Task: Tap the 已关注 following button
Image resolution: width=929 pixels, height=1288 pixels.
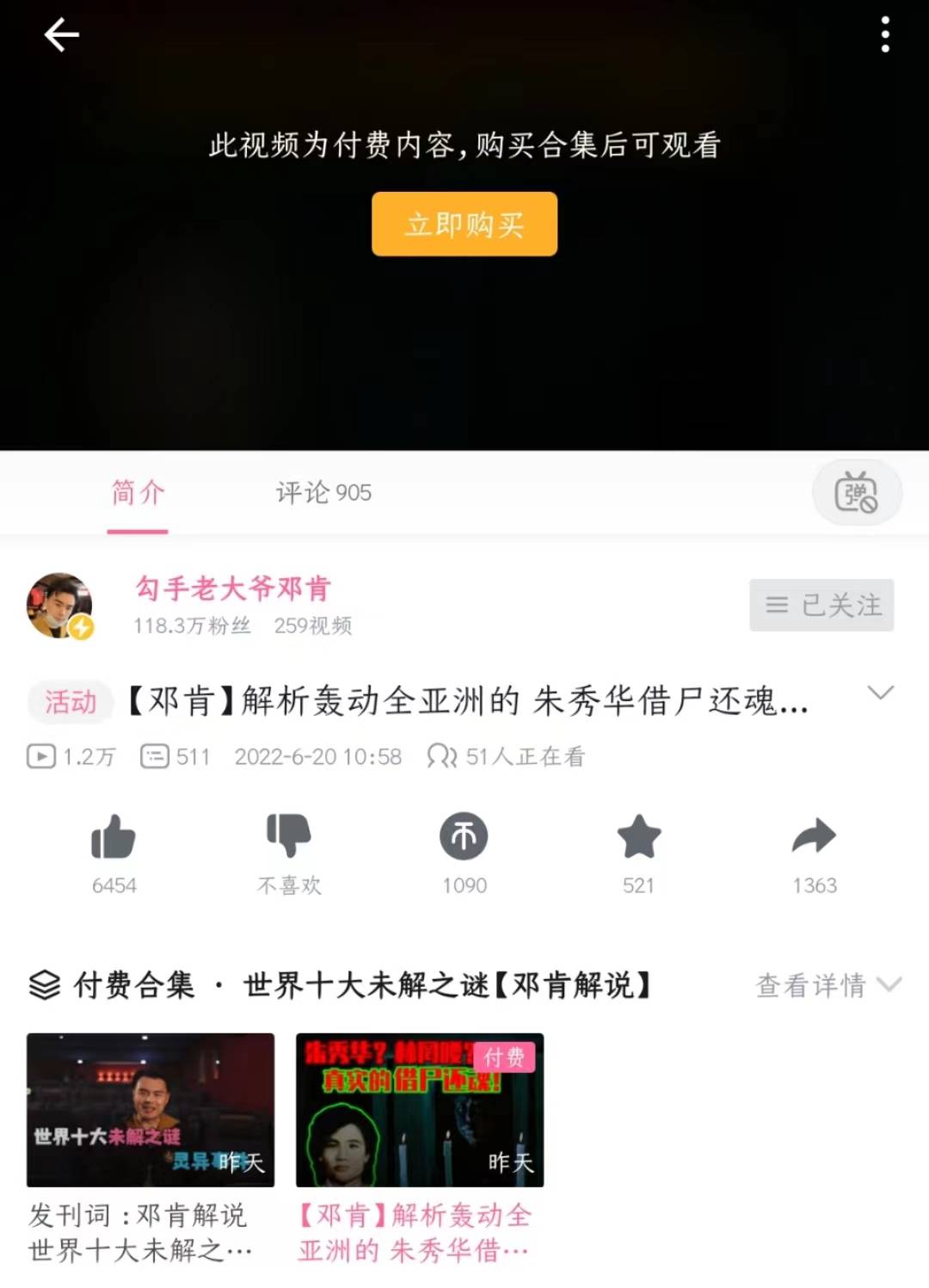Action: (x=821, y=605)
